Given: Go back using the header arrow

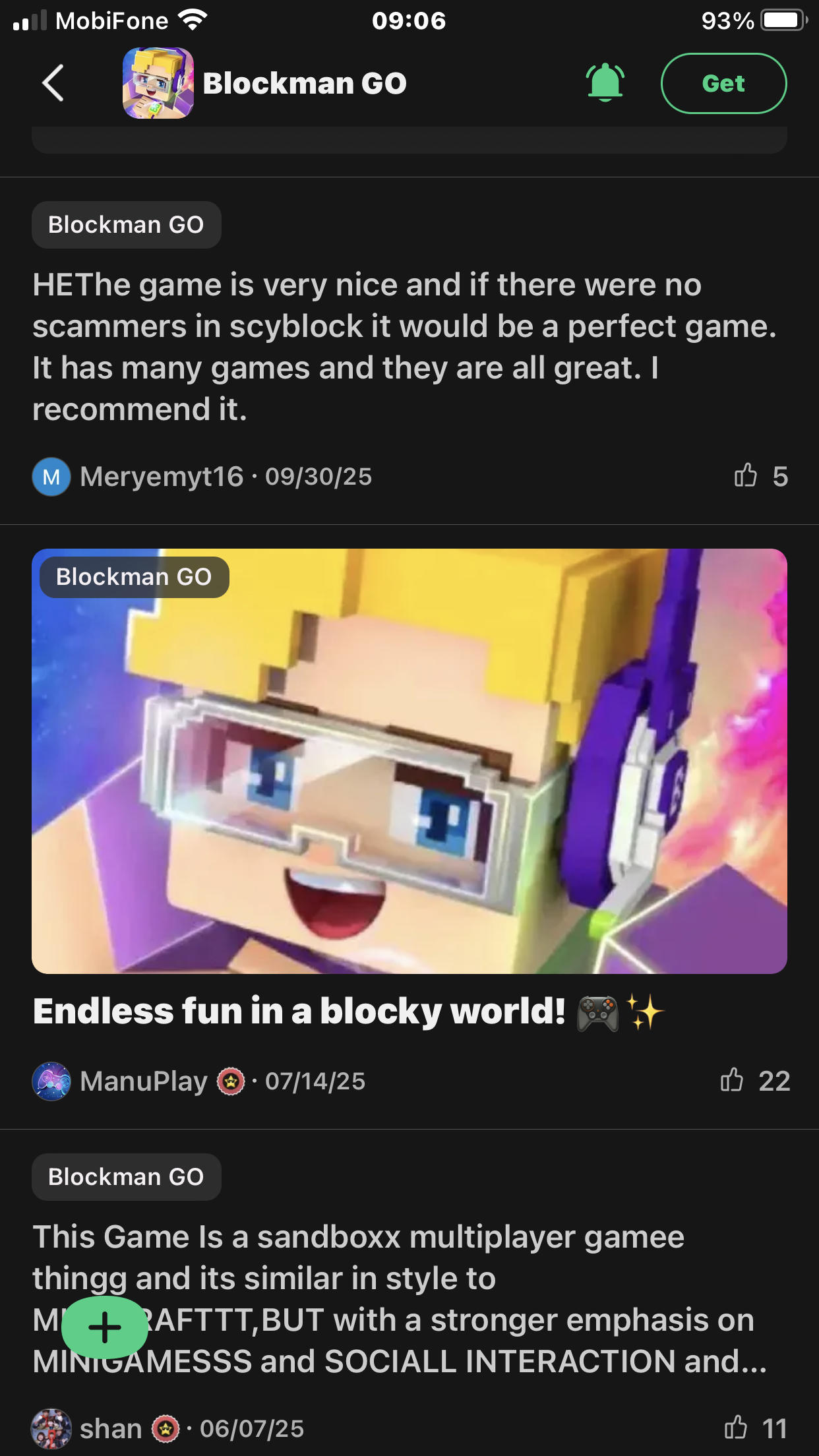Looking at the screenshot, I should point(53,83).
